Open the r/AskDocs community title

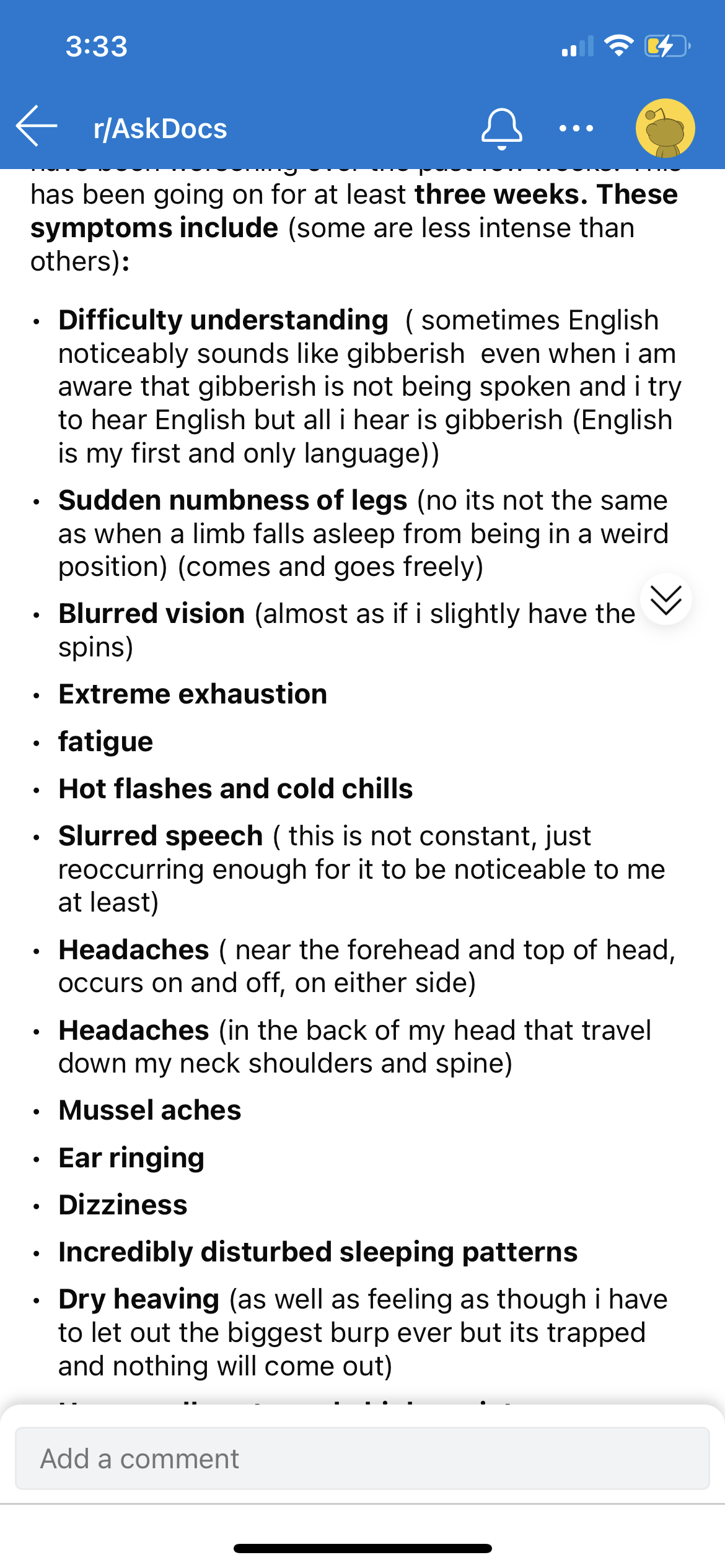point(160,129)
